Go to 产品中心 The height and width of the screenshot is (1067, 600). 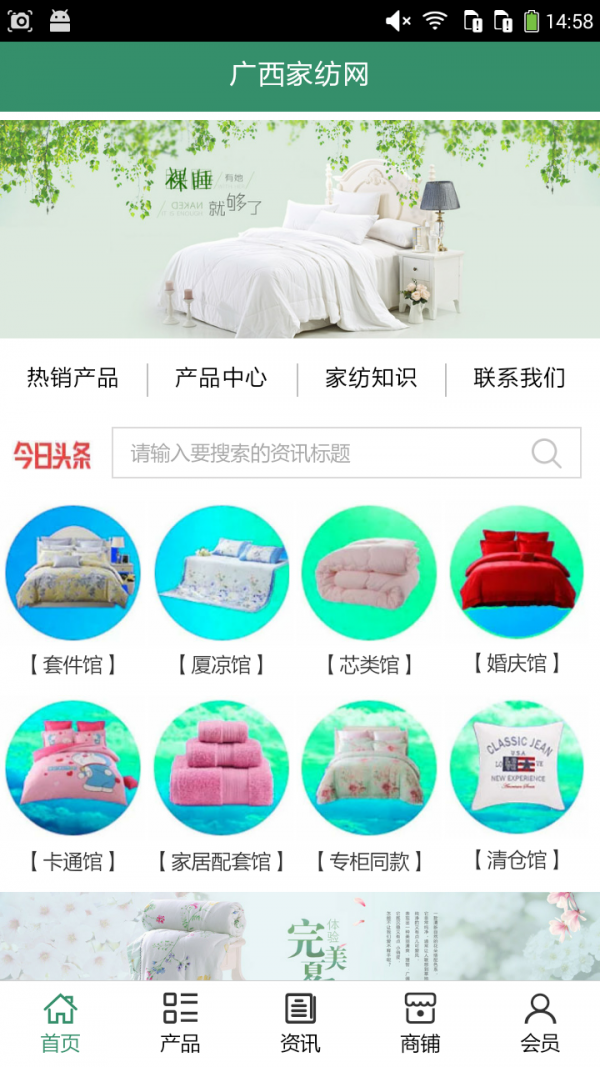tap(221, 378)
